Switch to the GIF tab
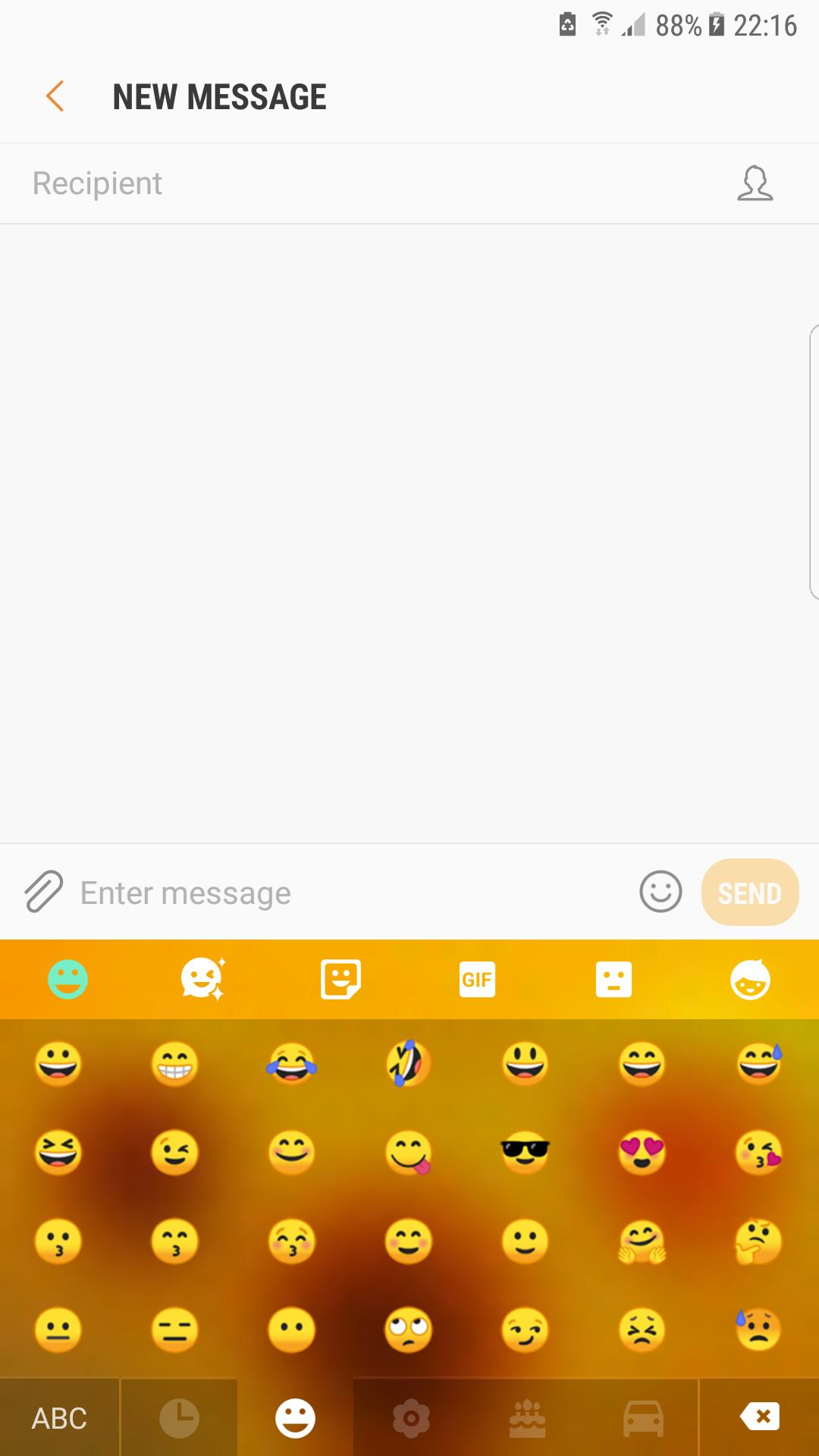The image size is (819, 1456). tap(477, 979)
